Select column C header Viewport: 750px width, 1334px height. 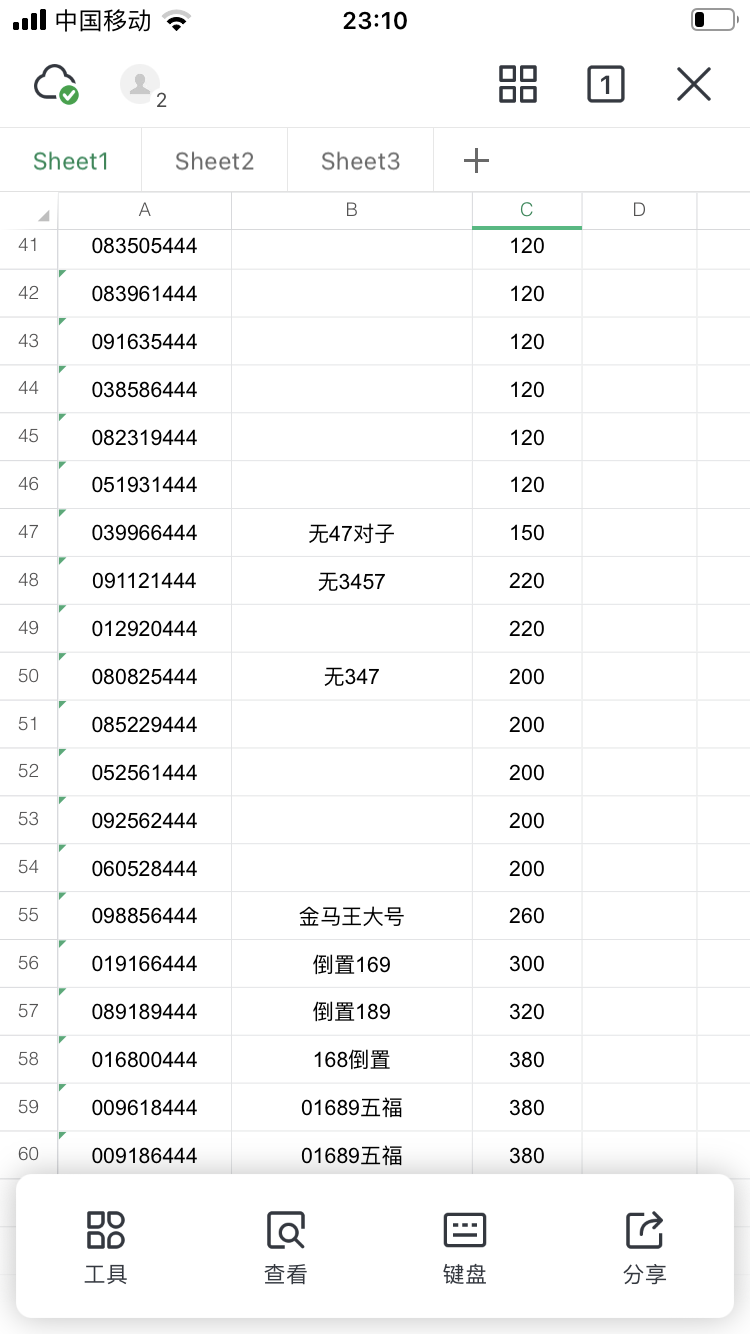[x=526, y=210]
